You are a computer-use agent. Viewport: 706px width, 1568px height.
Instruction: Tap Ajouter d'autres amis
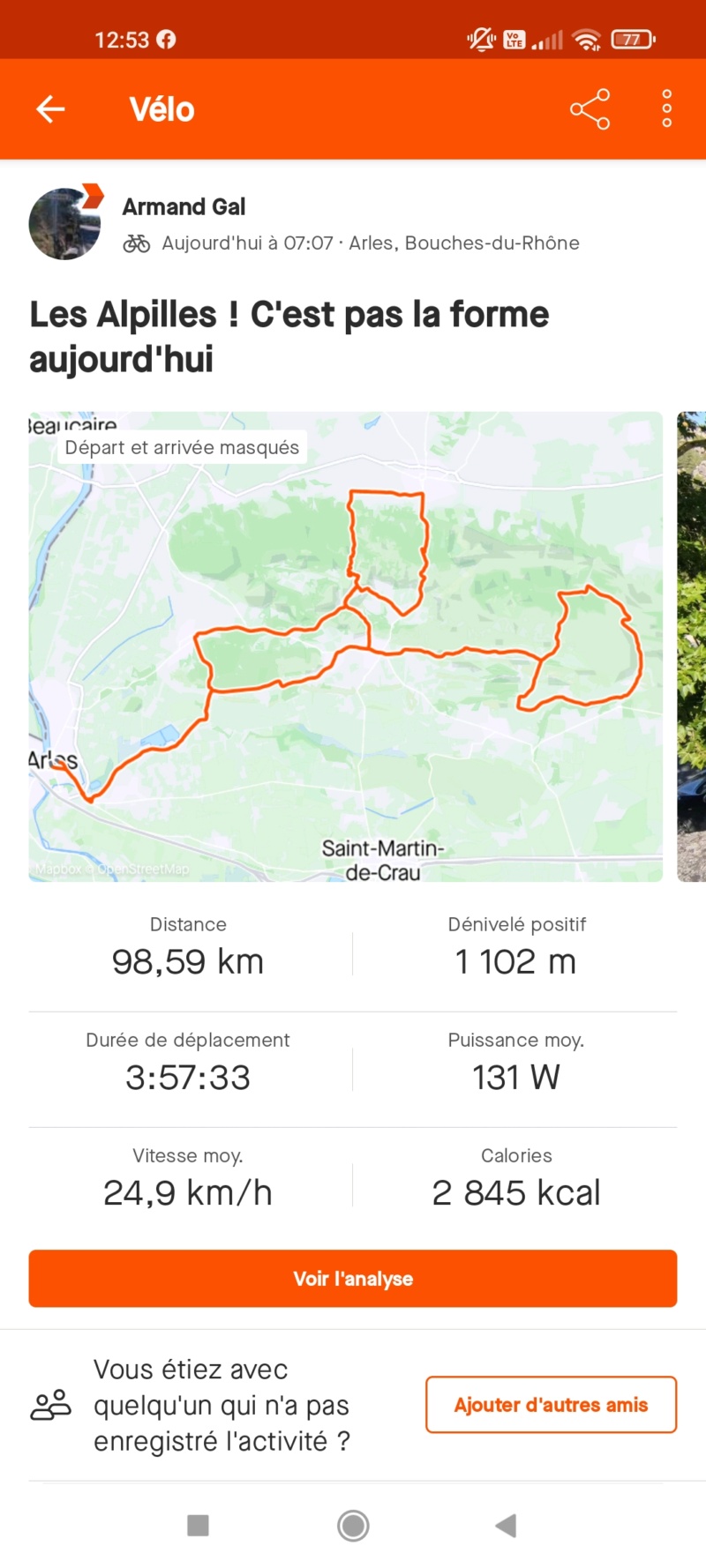coord(551,1405)
